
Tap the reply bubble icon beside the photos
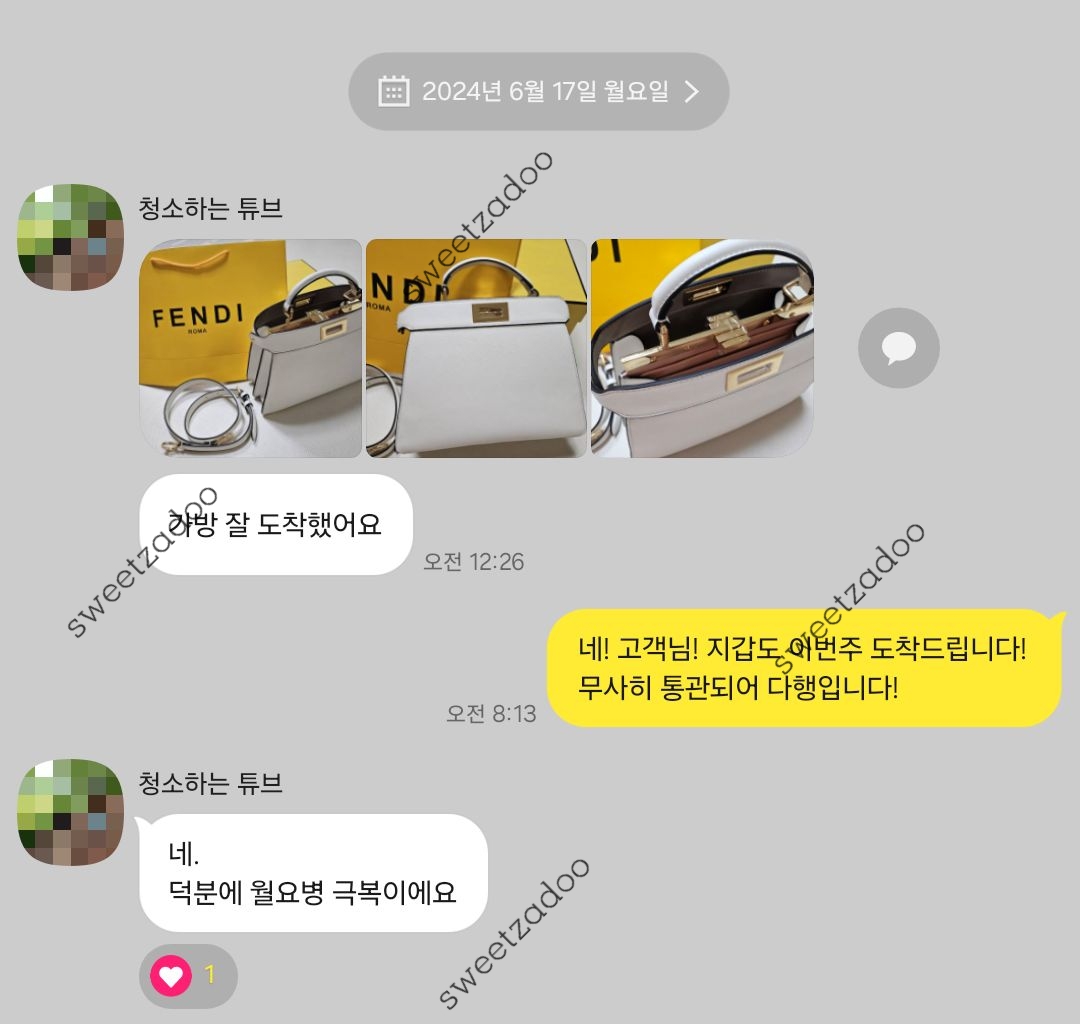tap(898, 348)
